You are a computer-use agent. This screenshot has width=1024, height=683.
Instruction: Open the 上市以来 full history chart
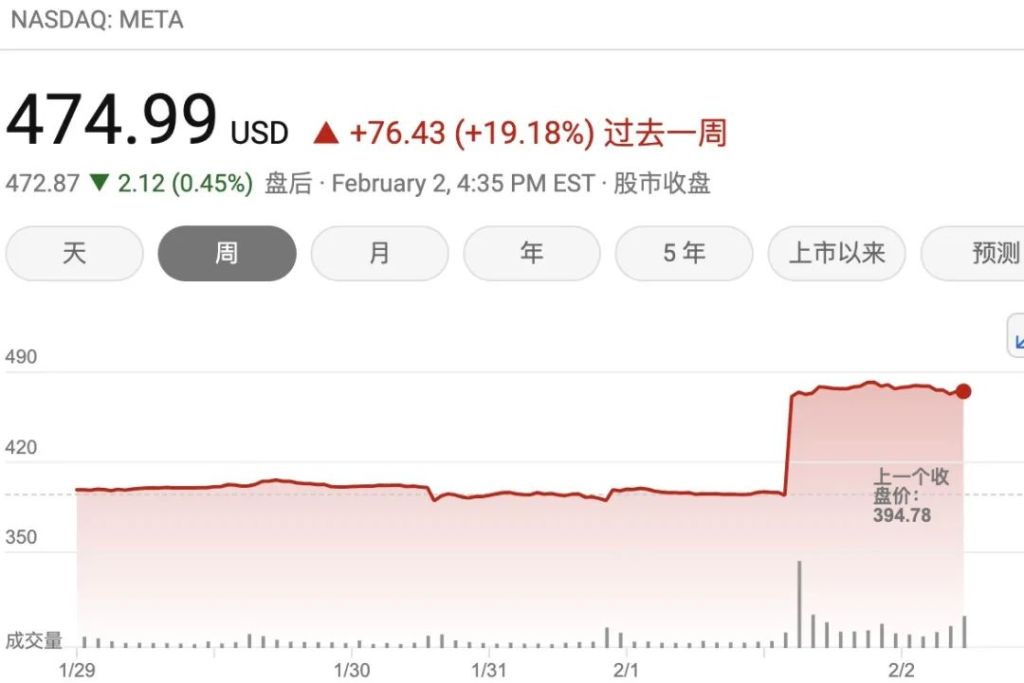836,253
